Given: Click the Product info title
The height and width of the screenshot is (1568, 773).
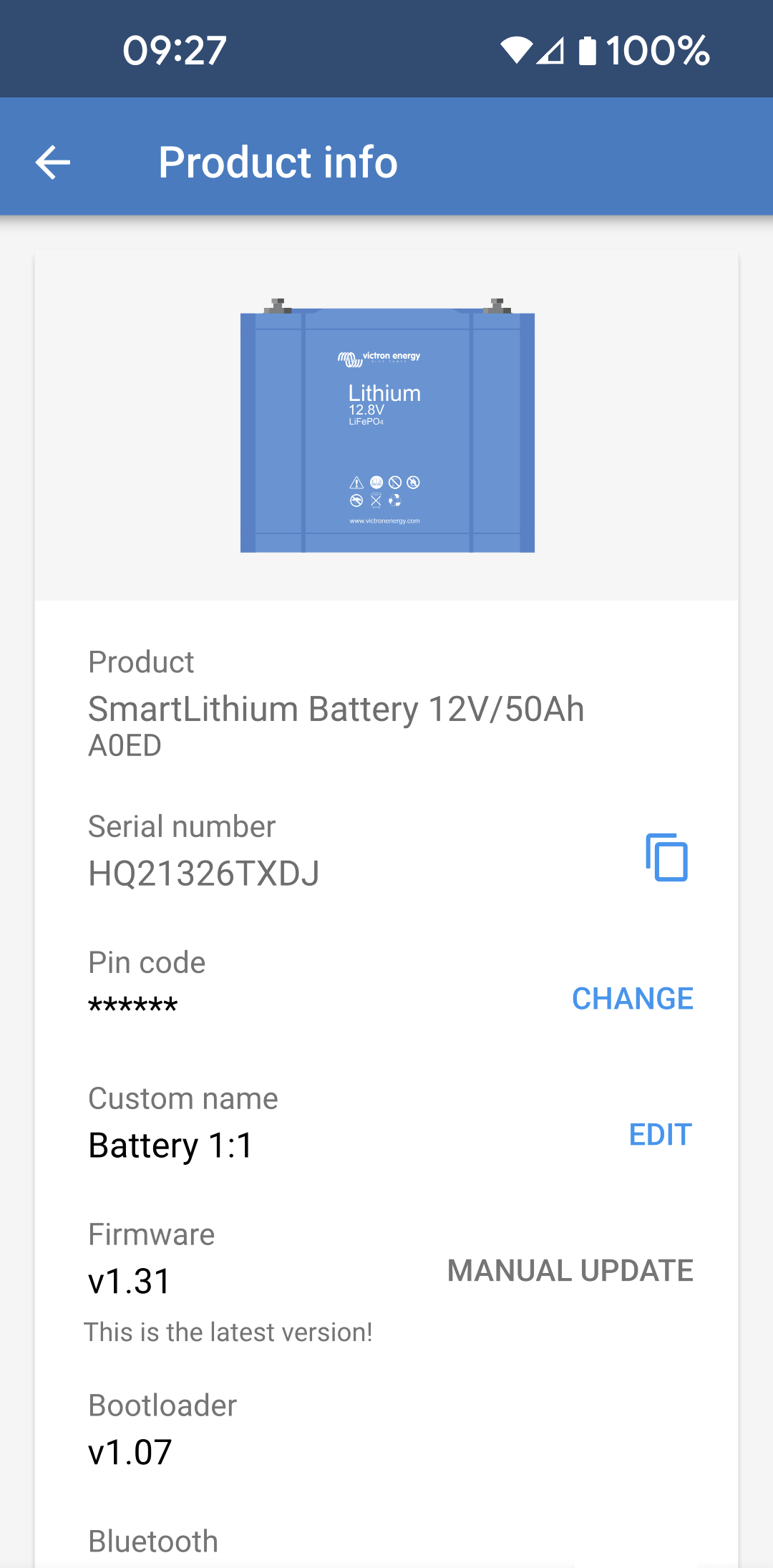Looking at the screenshot, I should pos(278,163).
